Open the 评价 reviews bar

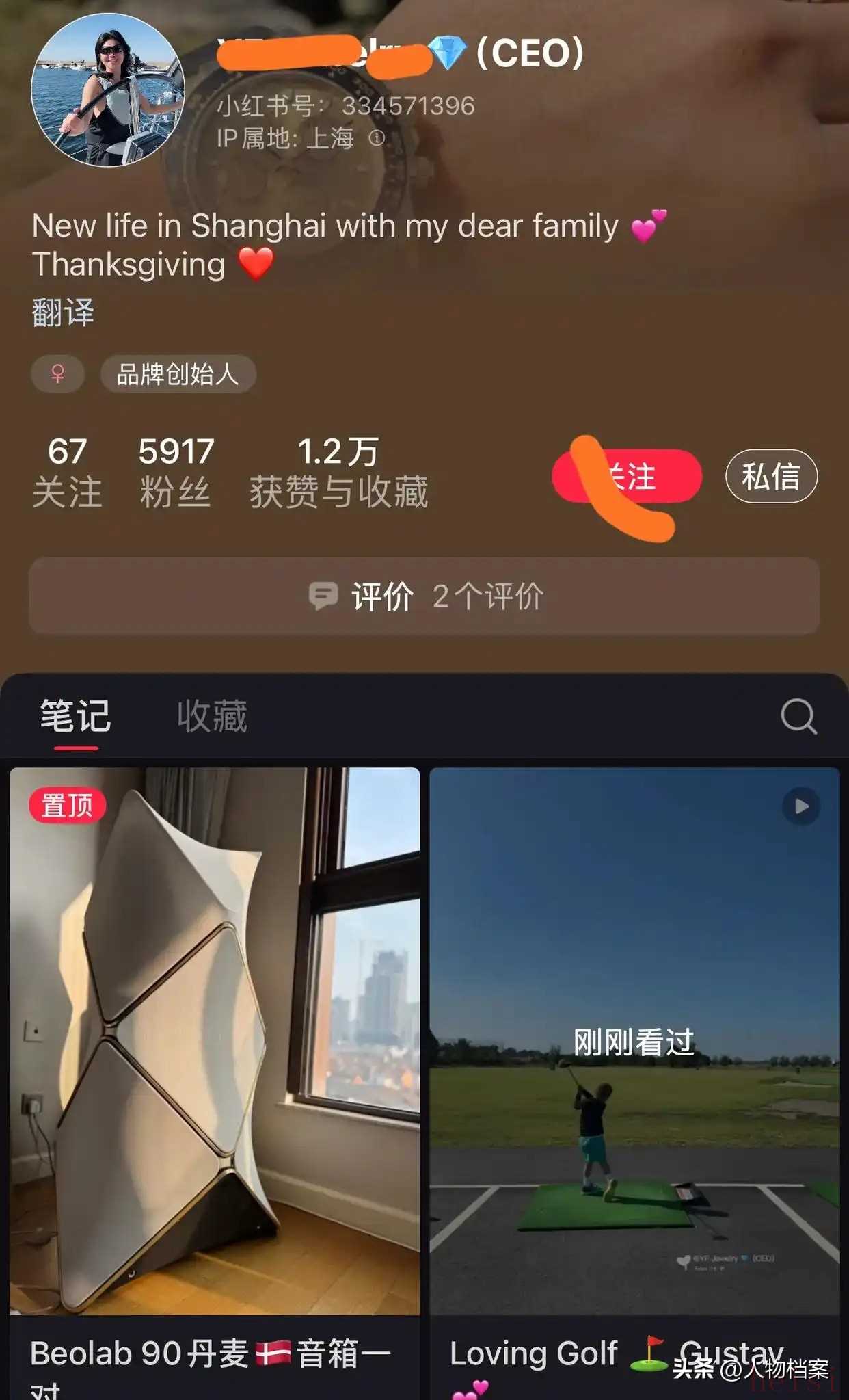pos(424,596)
